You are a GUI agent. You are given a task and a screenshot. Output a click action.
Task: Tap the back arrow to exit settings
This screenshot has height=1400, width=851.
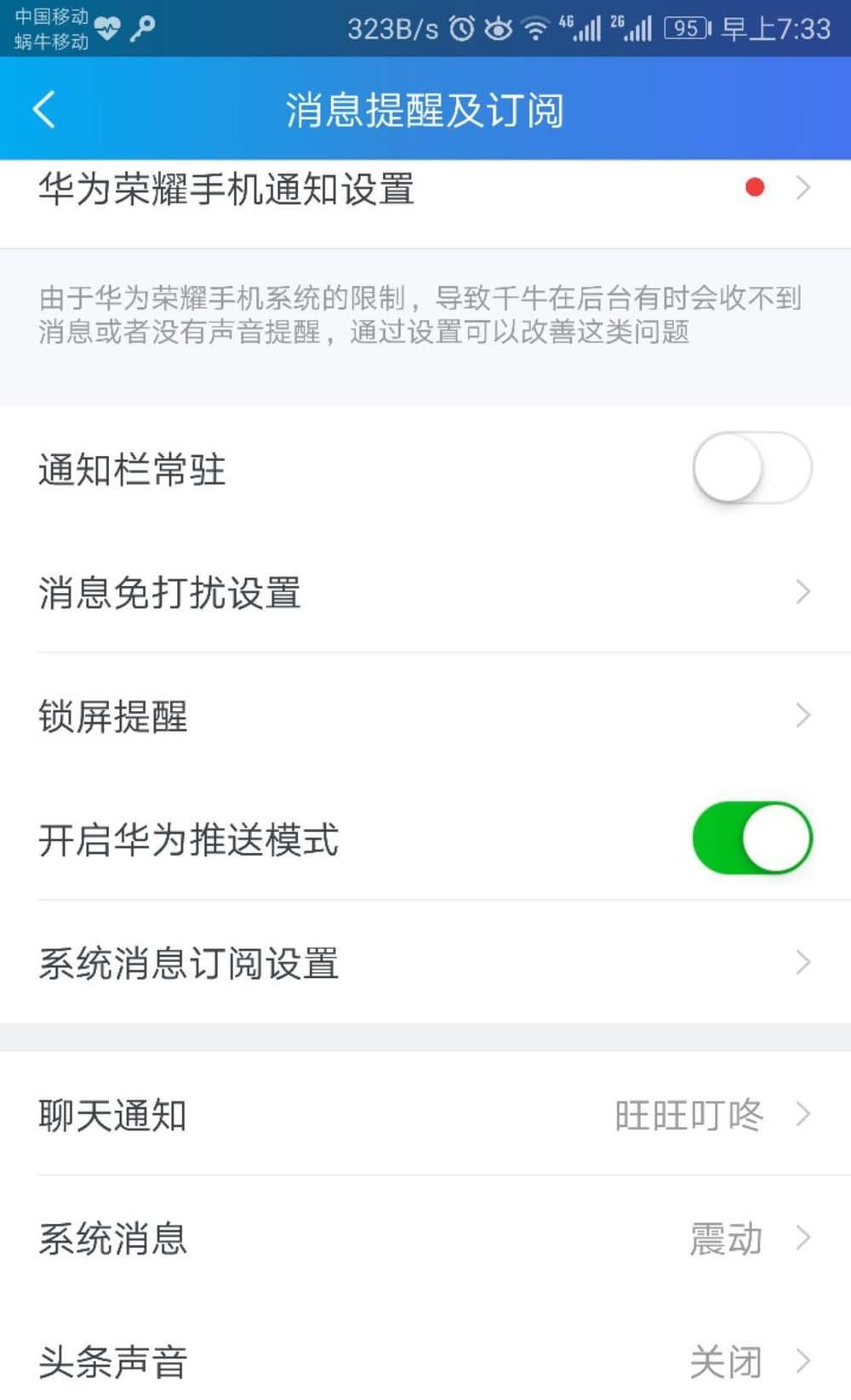pos(44,110)
